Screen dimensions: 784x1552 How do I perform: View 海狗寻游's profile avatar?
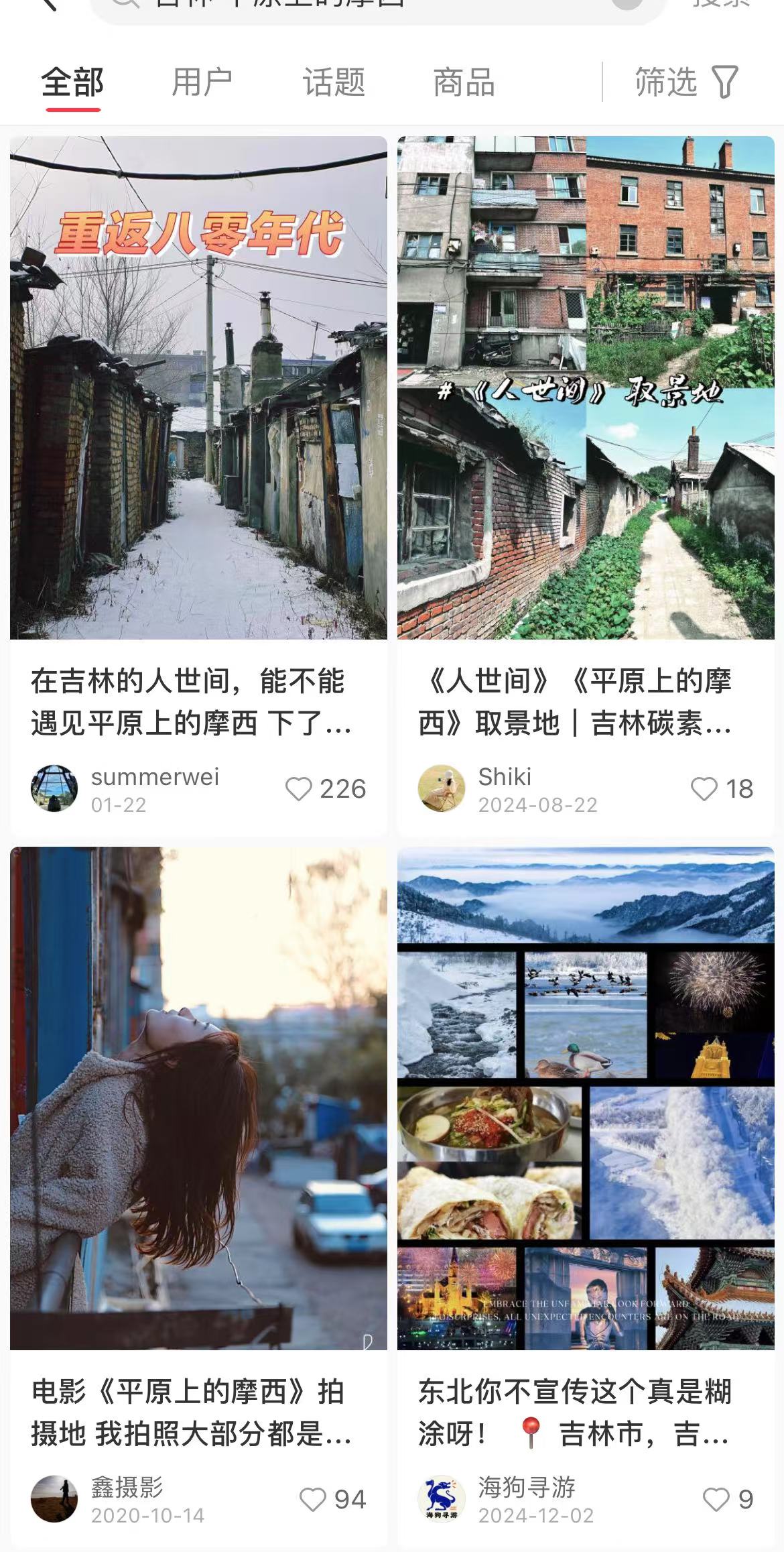442,1499
